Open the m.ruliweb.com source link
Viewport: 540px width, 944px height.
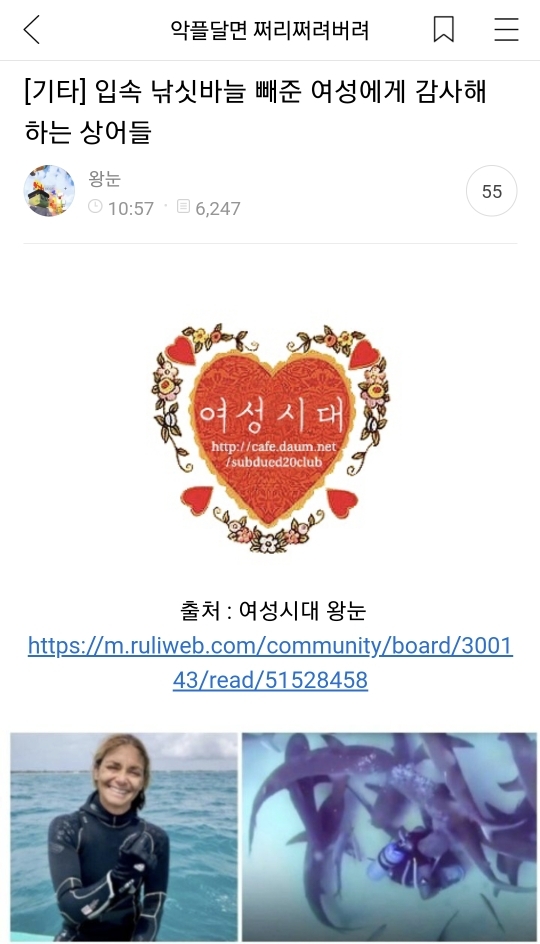[x=270, y=663]
